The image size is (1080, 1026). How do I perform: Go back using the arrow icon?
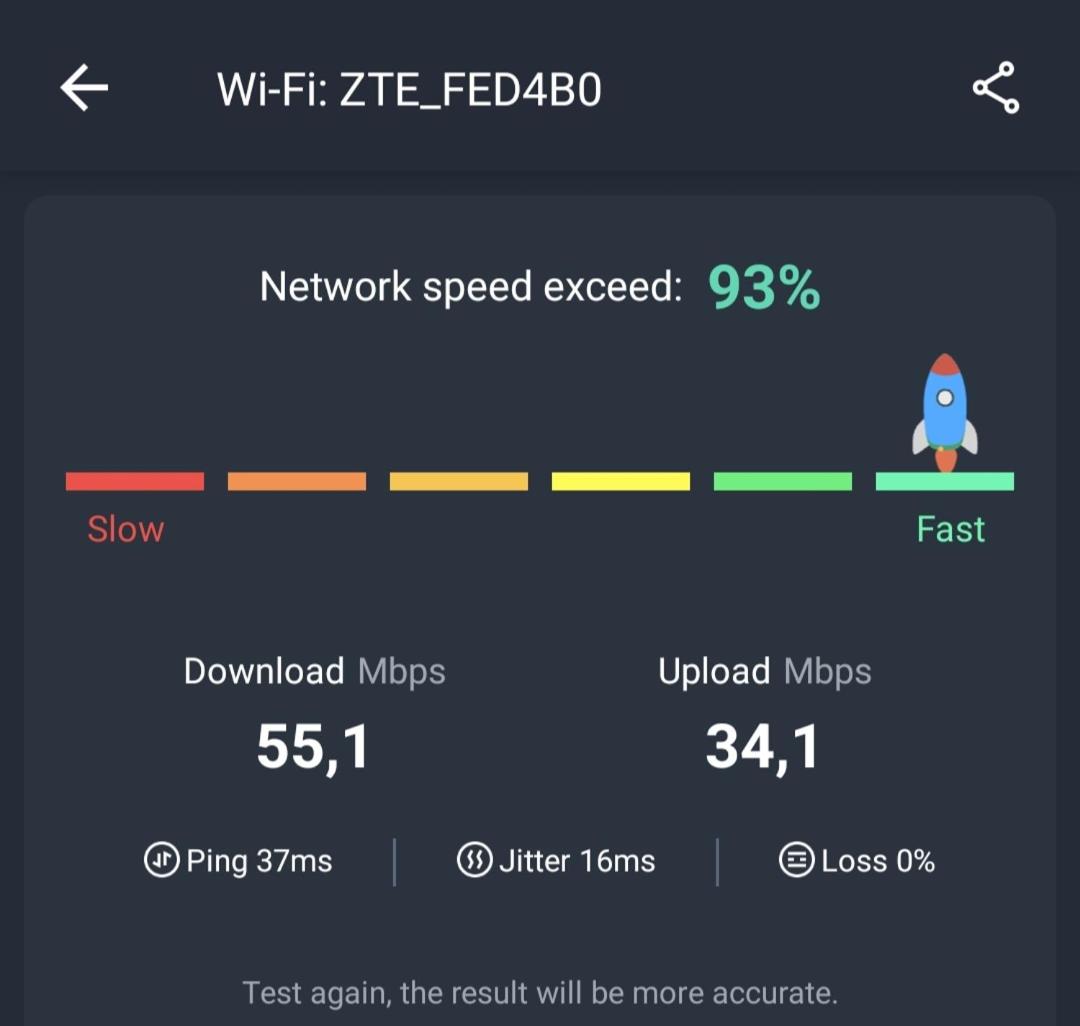pos(84,89)
